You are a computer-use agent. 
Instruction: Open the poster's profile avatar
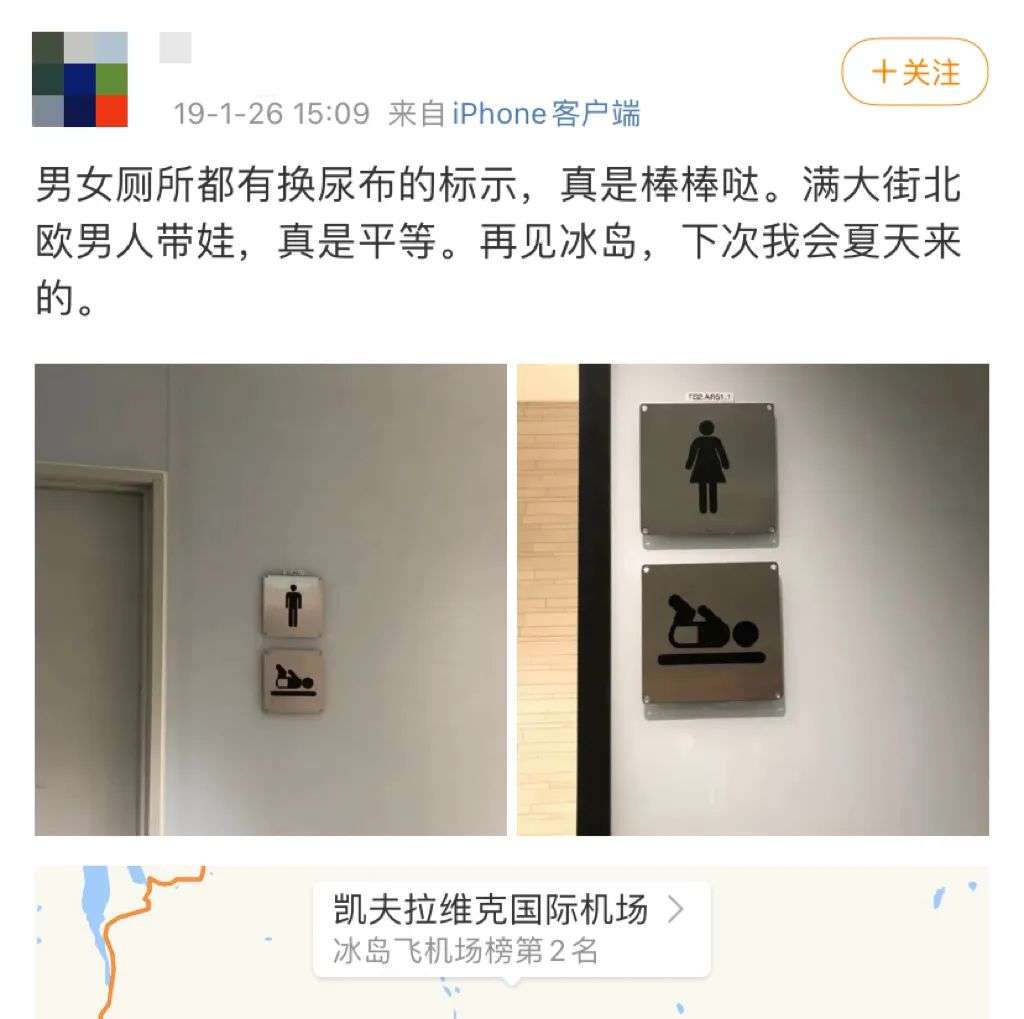coord(80,79)
